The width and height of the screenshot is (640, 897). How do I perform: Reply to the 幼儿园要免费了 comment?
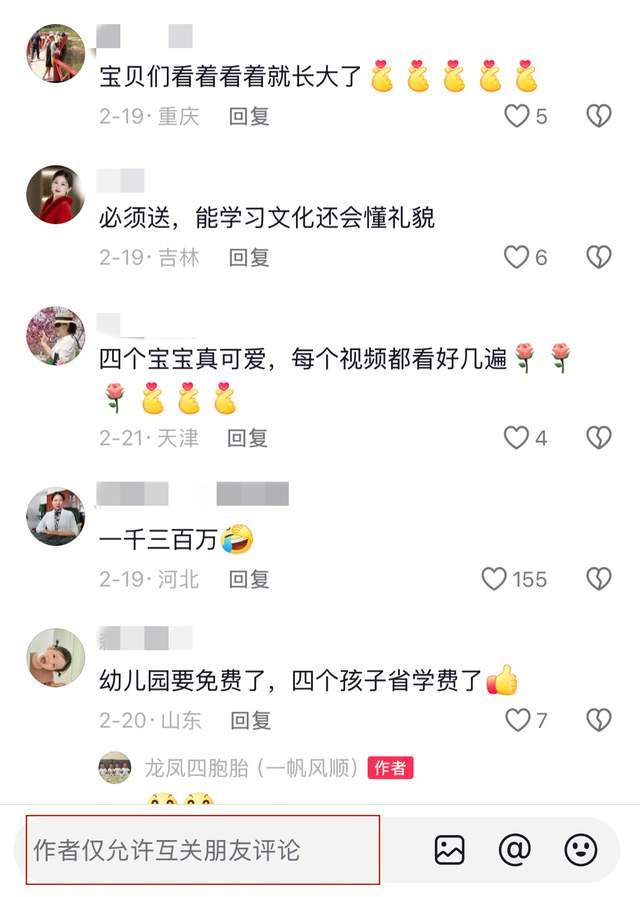pos(250,720)
